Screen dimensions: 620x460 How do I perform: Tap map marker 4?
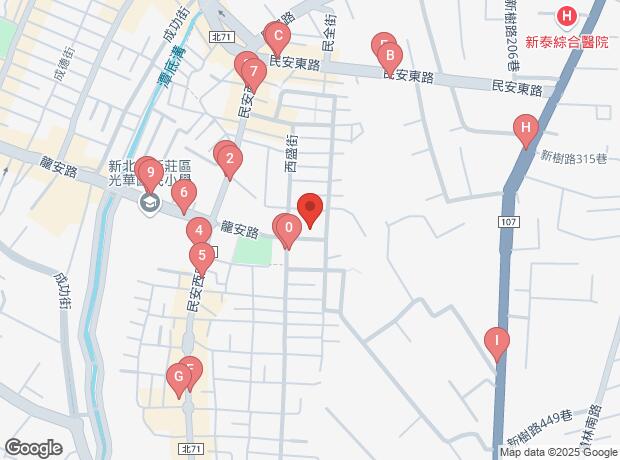200,231
